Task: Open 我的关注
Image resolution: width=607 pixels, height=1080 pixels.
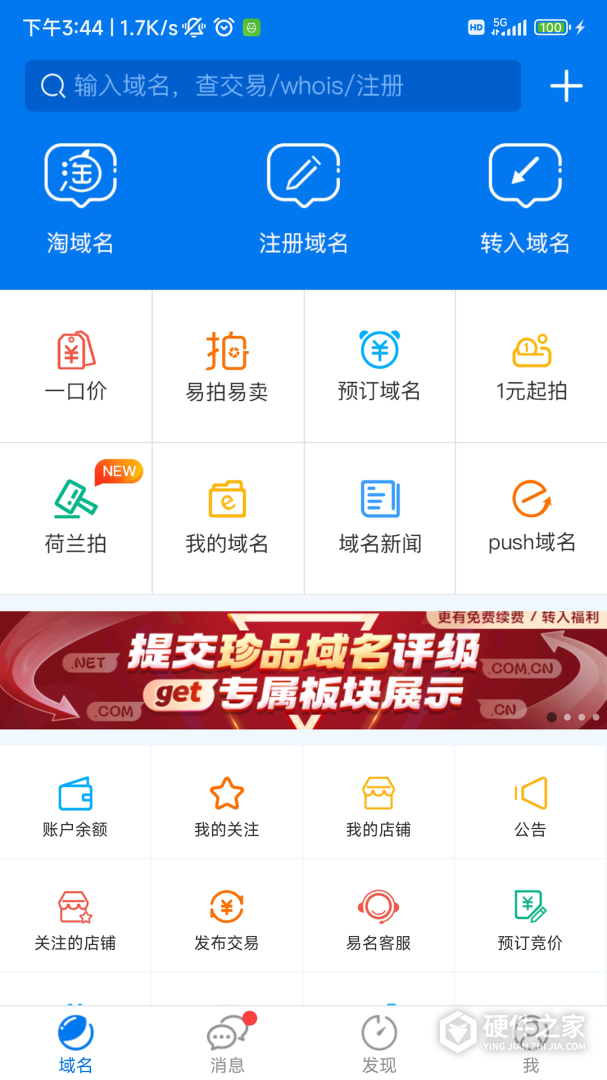Action: point(227,806)
